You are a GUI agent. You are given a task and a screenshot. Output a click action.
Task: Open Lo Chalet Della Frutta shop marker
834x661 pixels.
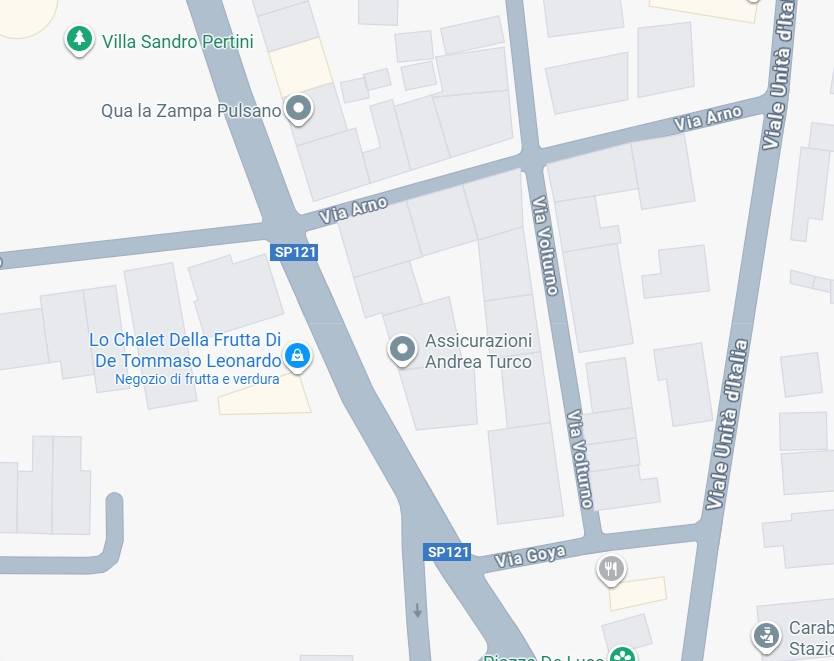tap(297, 355)
